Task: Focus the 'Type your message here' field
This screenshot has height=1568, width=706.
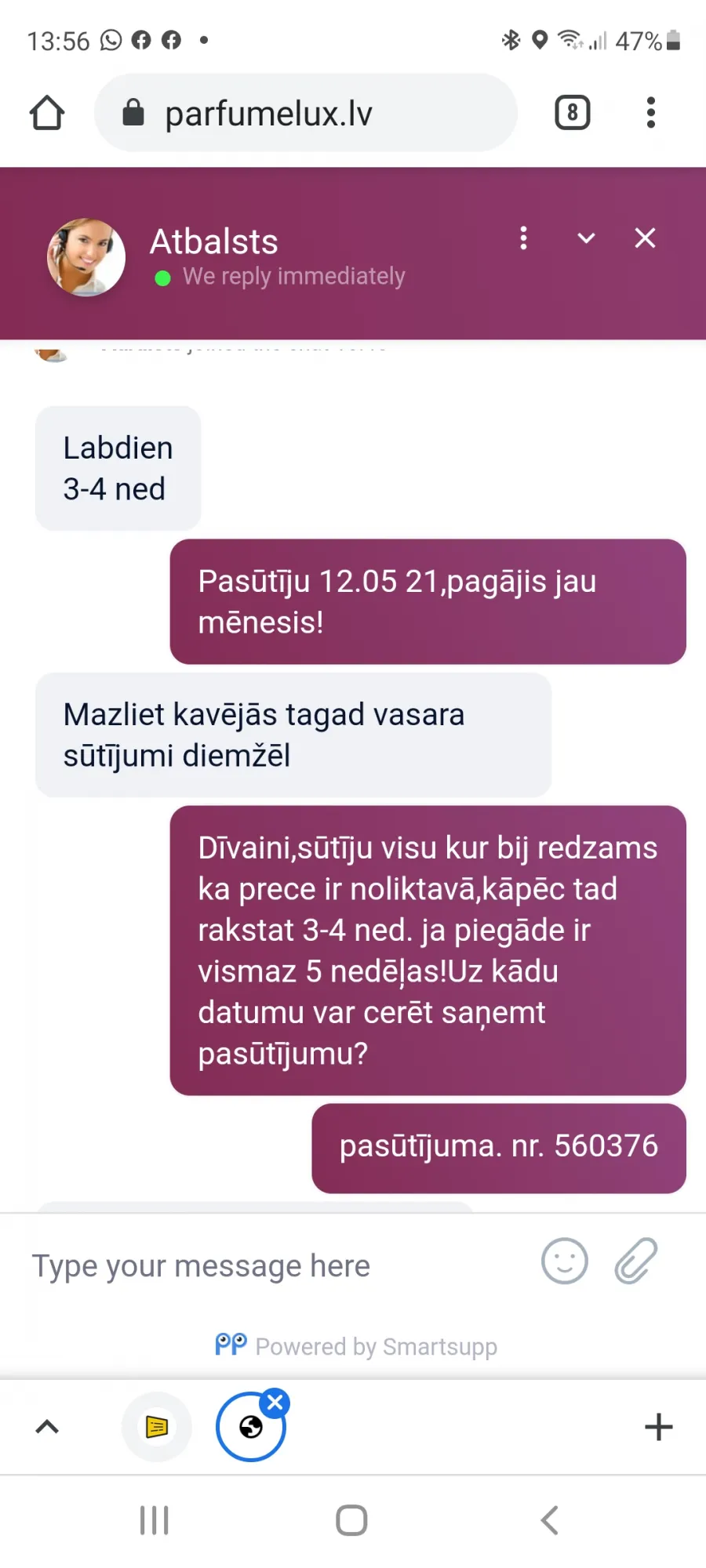Action: (x=275, y=1265)
